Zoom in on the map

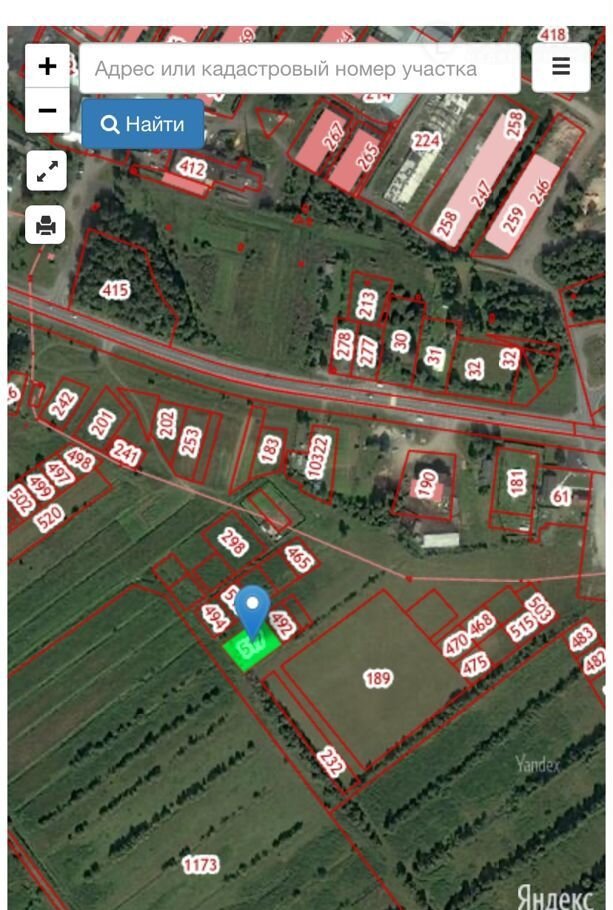tap(47, 67)
